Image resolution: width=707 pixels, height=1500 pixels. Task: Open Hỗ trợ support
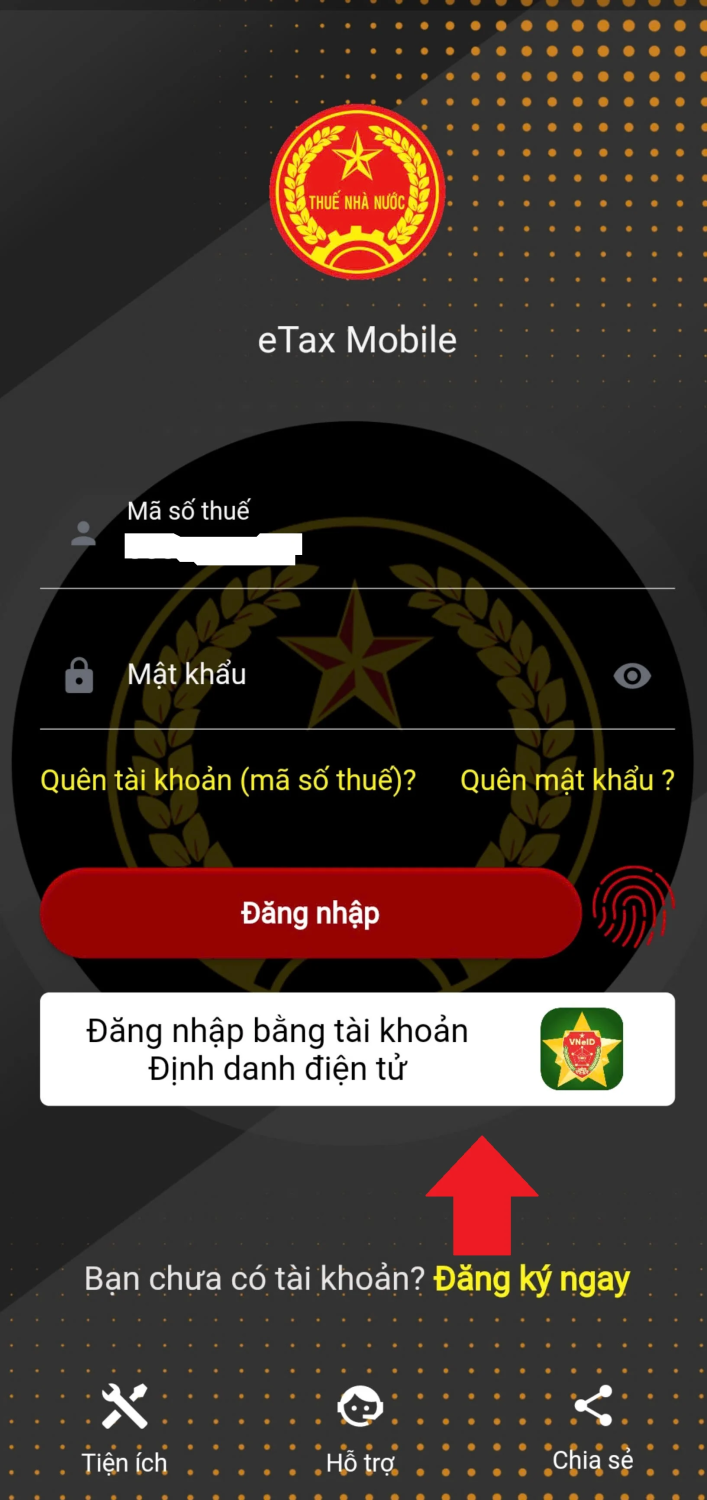[x=360, y=1428]
